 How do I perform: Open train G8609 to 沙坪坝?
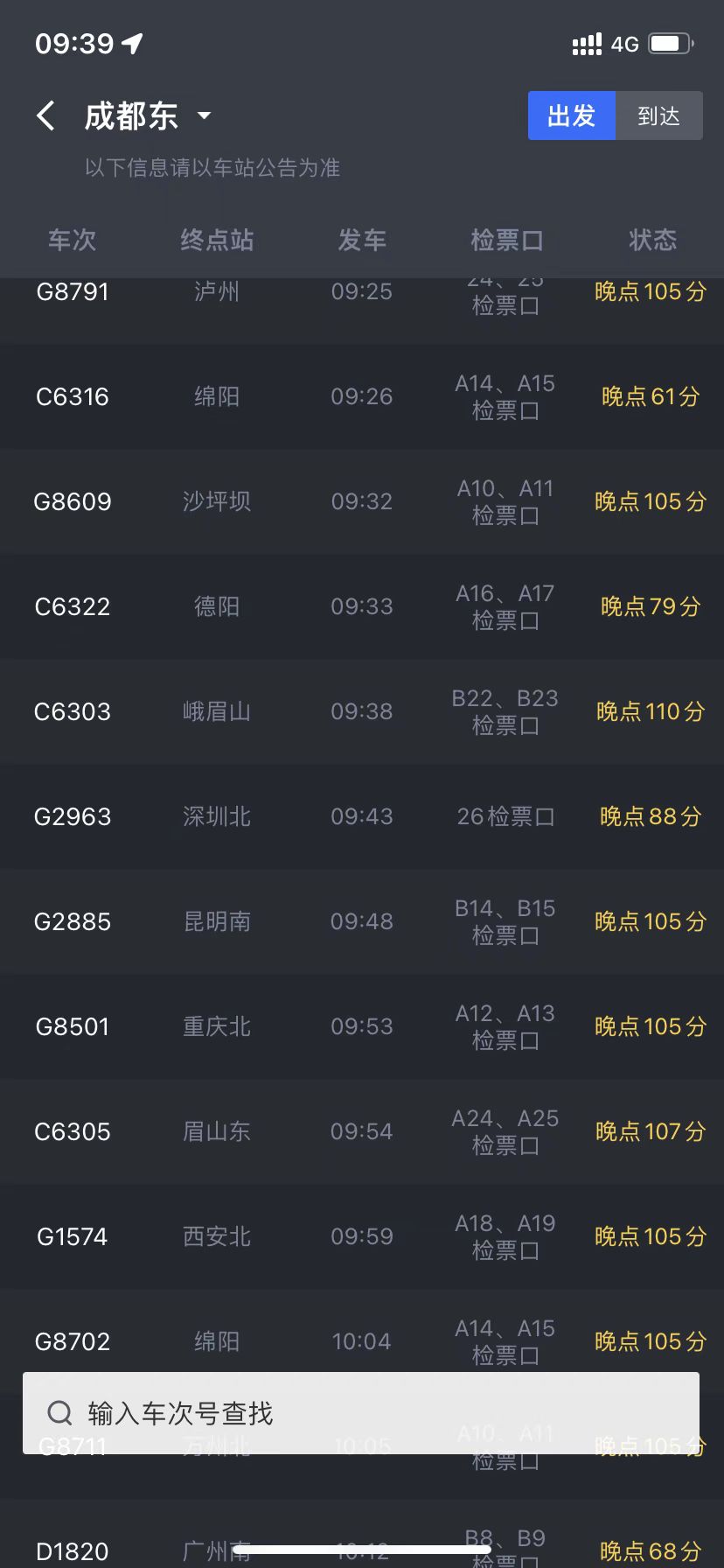(362, 501)
